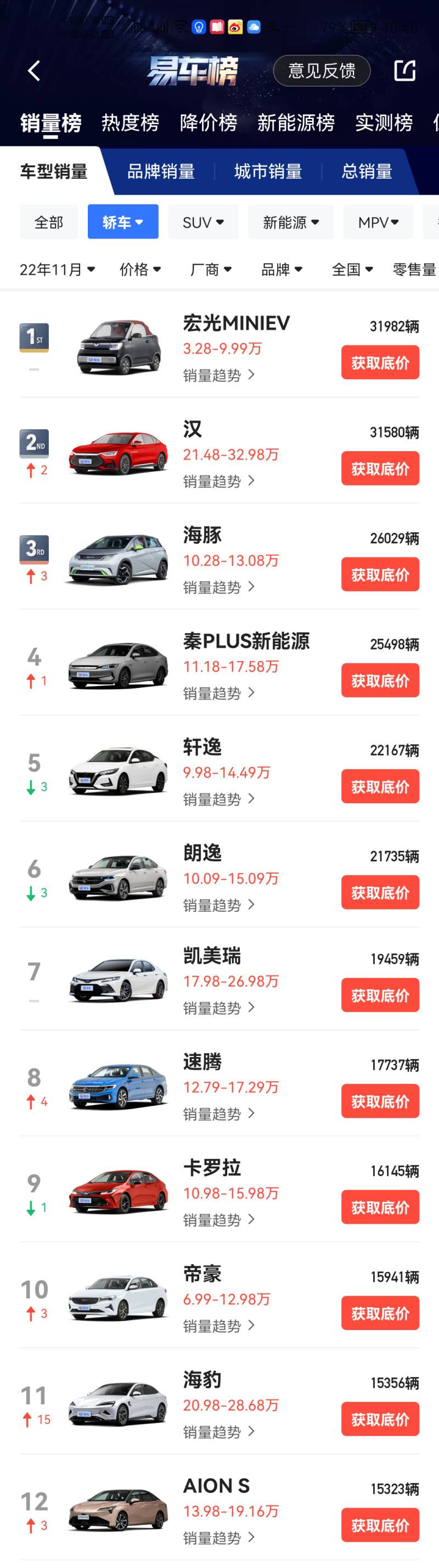View 销量趋势 for 汉
Image resolution: width=439 pixels, height=1568 pixels.
[x=218, y=481]
